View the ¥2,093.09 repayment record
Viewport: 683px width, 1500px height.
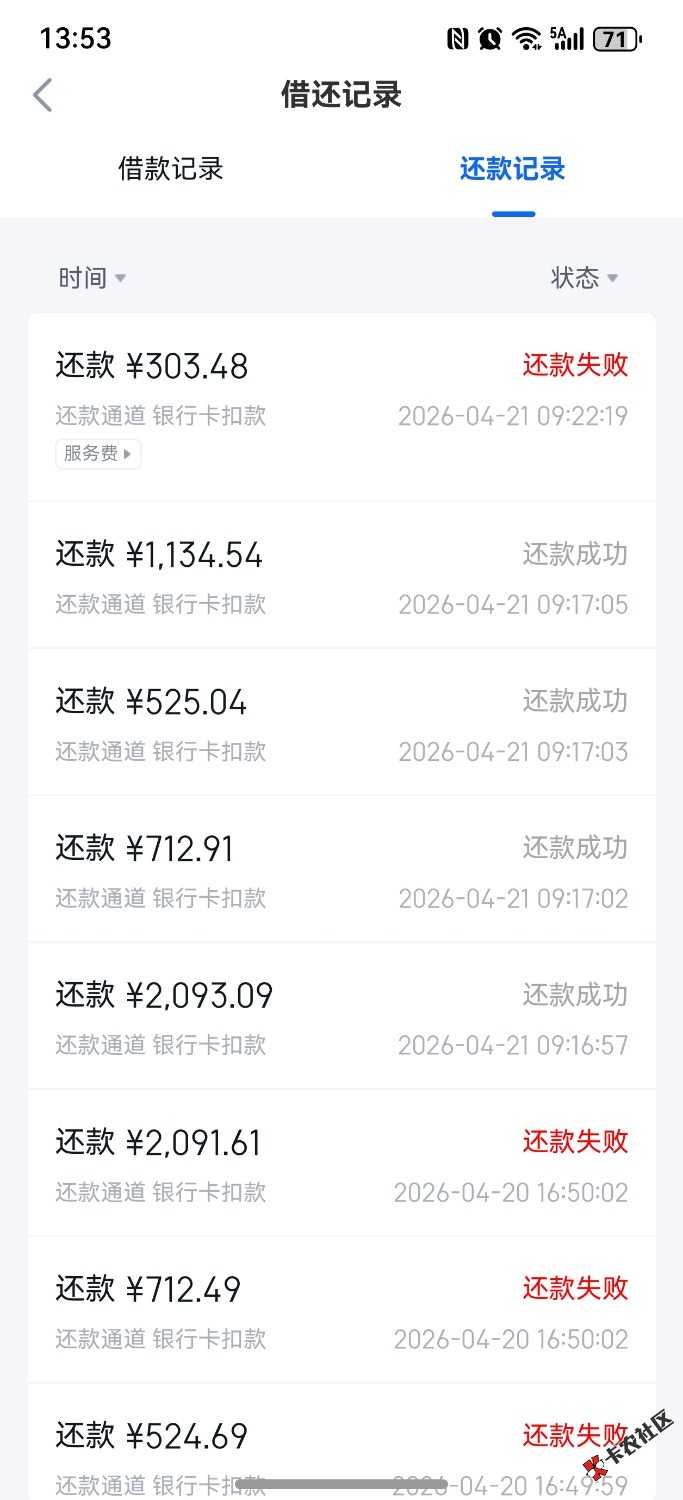coord(341,1017)
